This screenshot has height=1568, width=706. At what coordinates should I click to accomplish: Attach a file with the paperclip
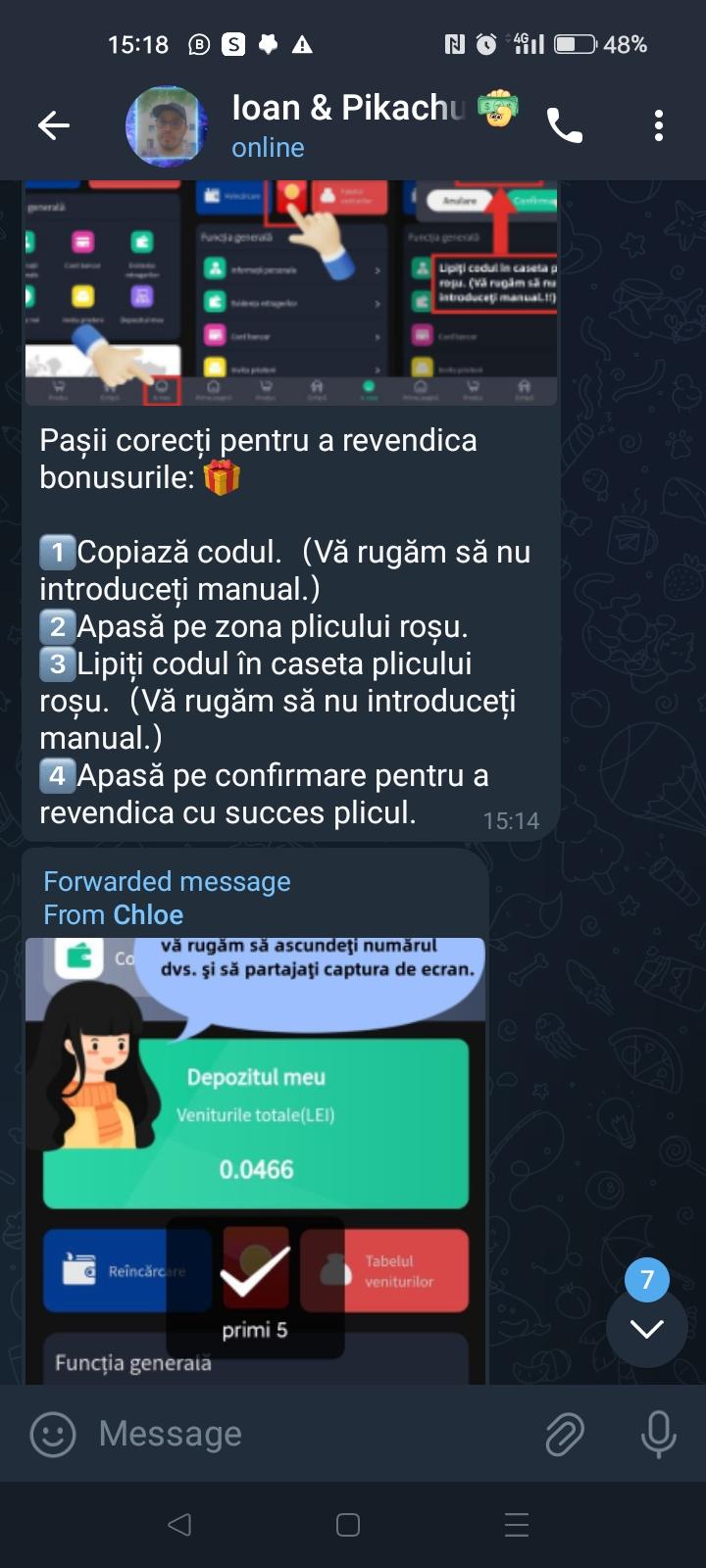(x=565, y=1435)
